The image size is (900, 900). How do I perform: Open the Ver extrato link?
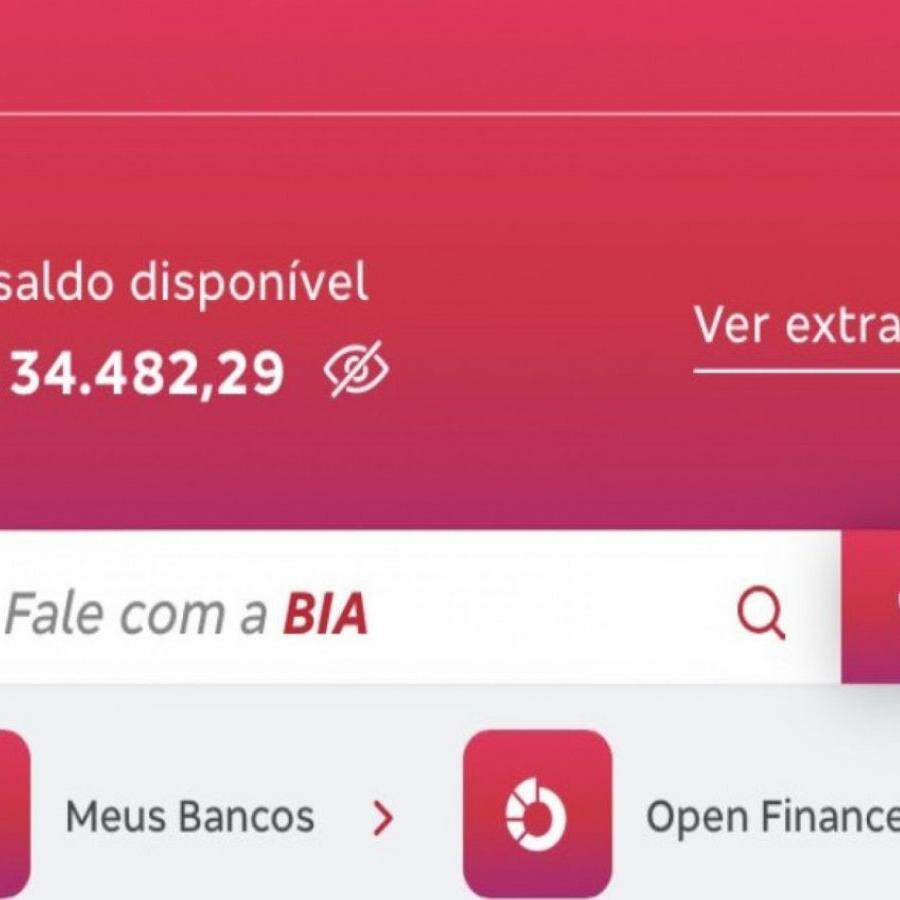(x=797, y=325)
